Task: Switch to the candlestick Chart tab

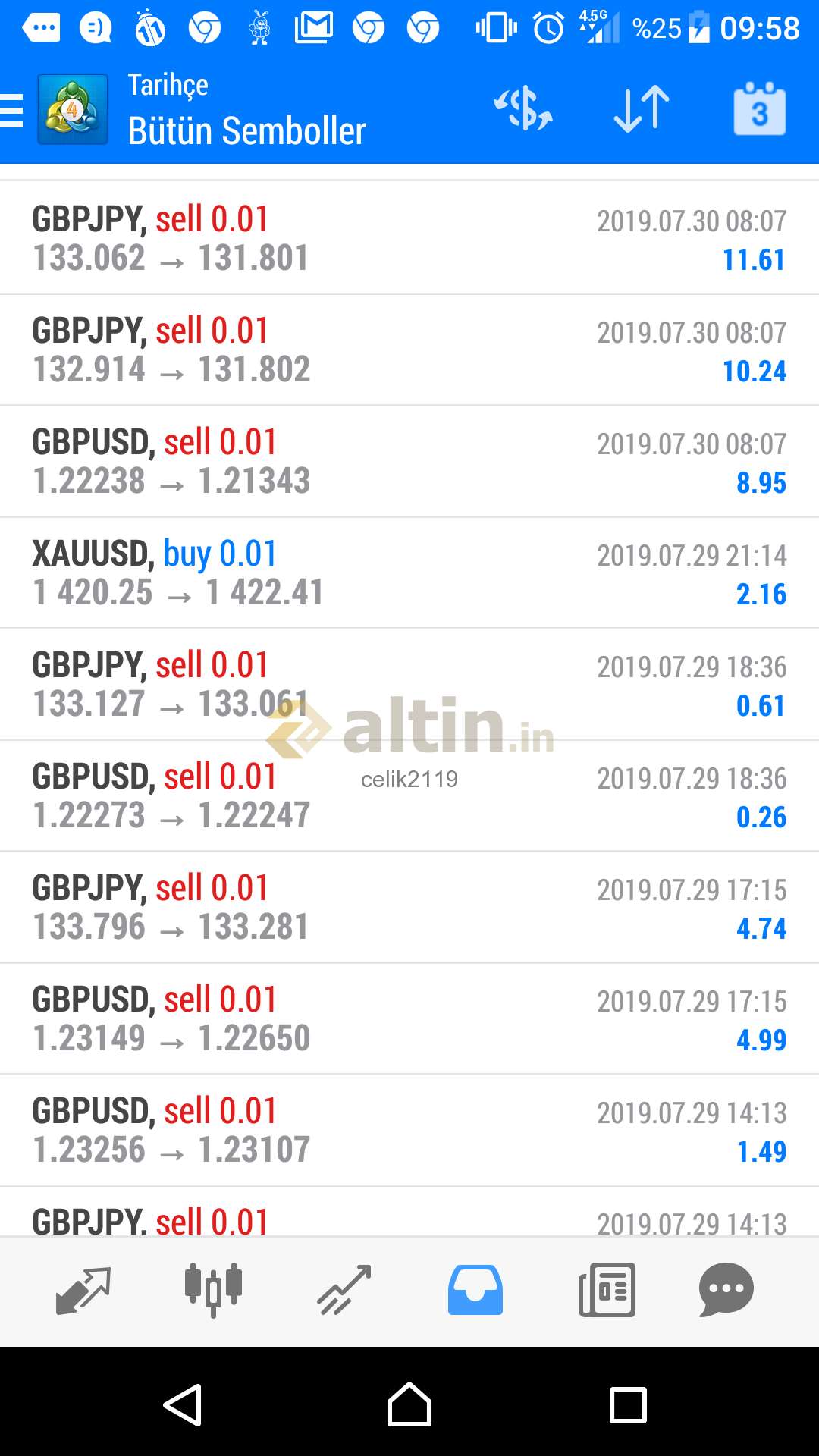Action: pyautogui.click(x=213, y=1290)
